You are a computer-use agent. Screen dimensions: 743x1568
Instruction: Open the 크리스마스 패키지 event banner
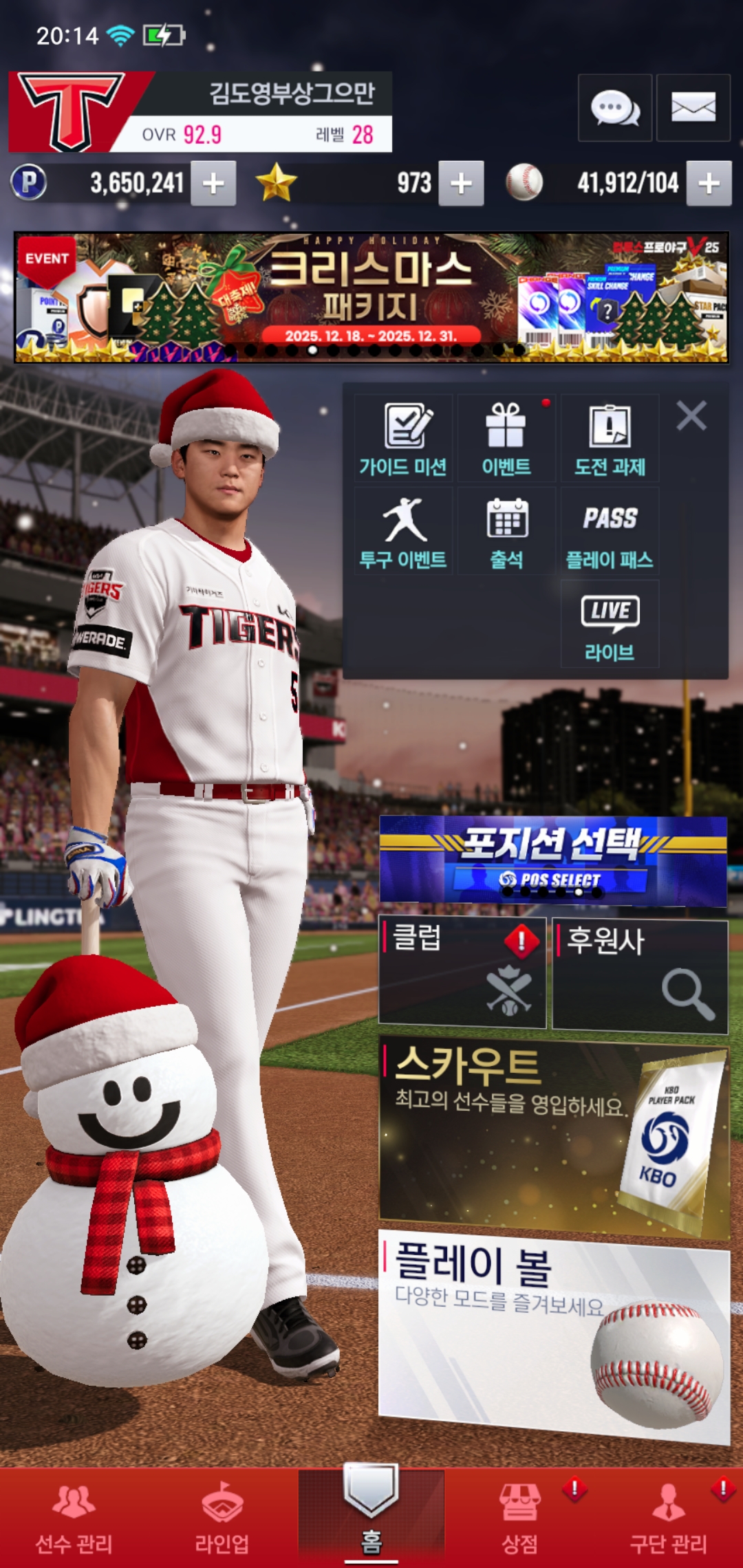click(x=371, y=297)
